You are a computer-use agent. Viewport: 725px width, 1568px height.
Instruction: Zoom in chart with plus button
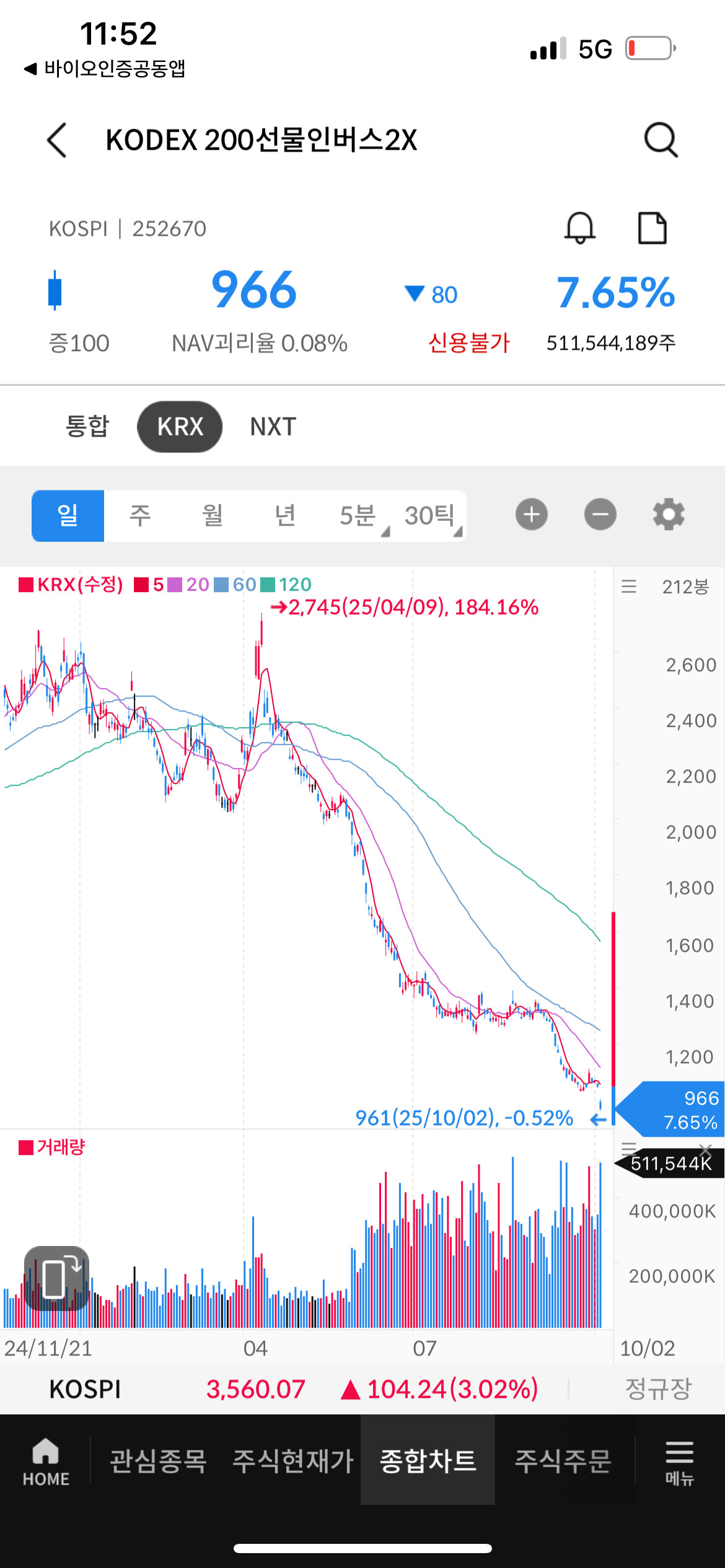[532, 515]
